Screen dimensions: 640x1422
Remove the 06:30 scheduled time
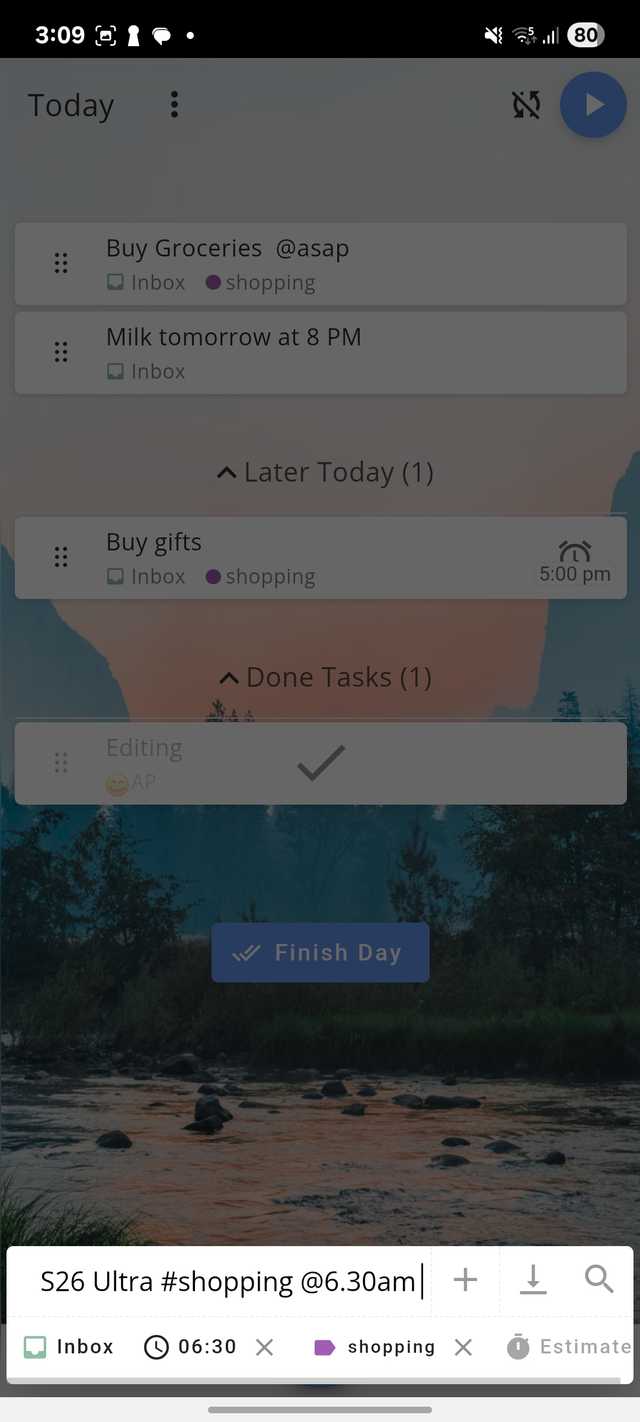pos(264,1347)
